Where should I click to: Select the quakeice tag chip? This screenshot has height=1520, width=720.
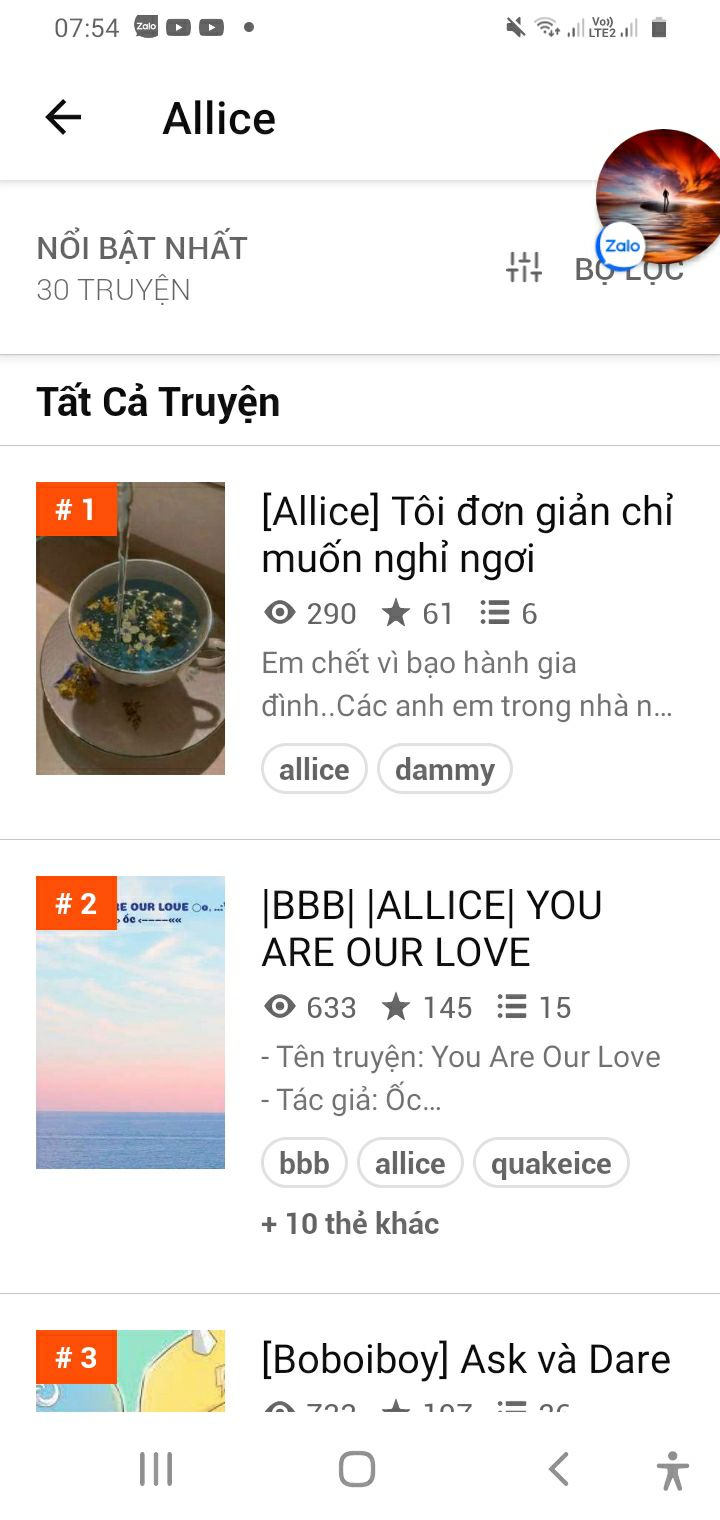pos(550,1163)
